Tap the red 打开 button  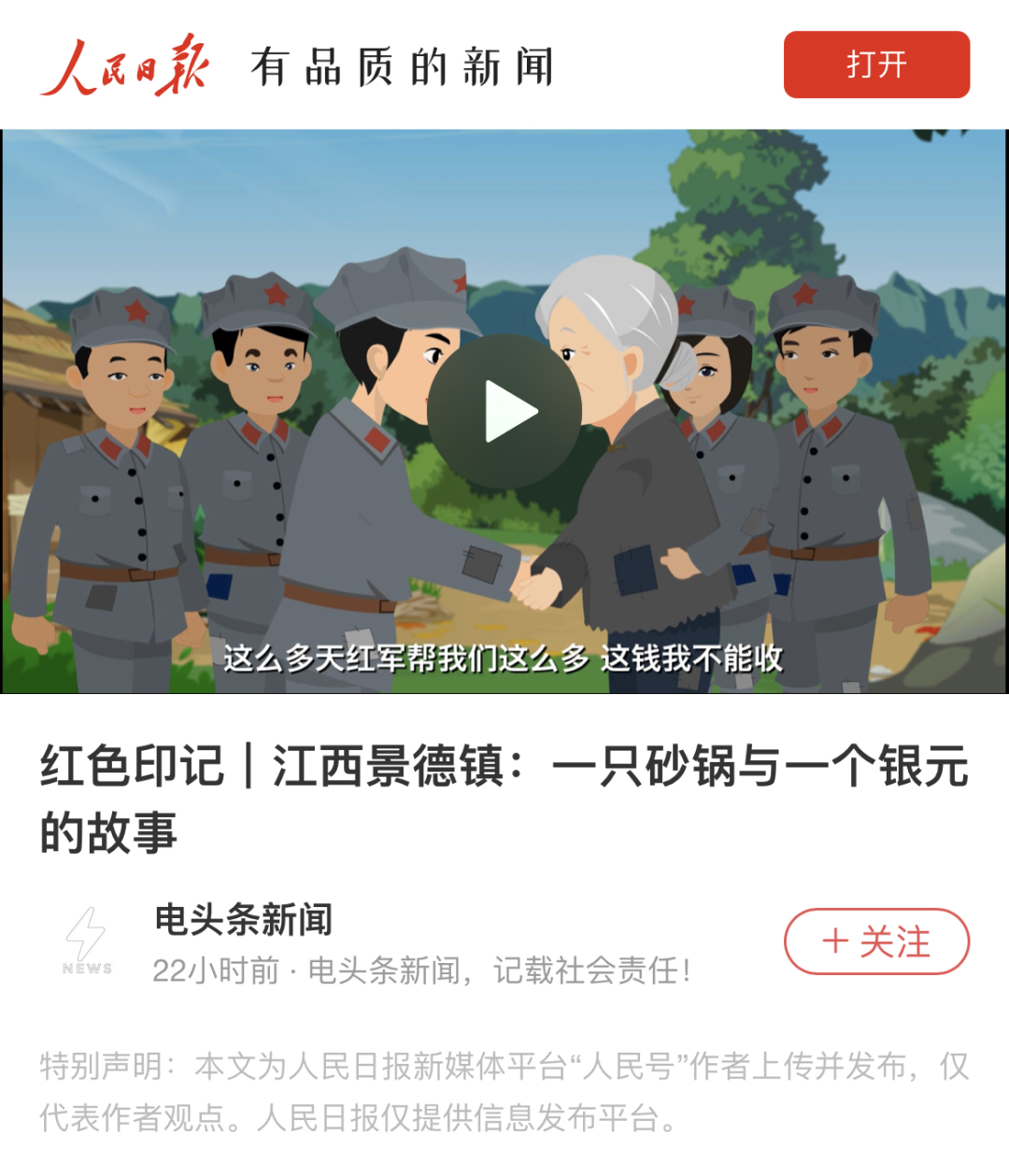click(875, 64)
